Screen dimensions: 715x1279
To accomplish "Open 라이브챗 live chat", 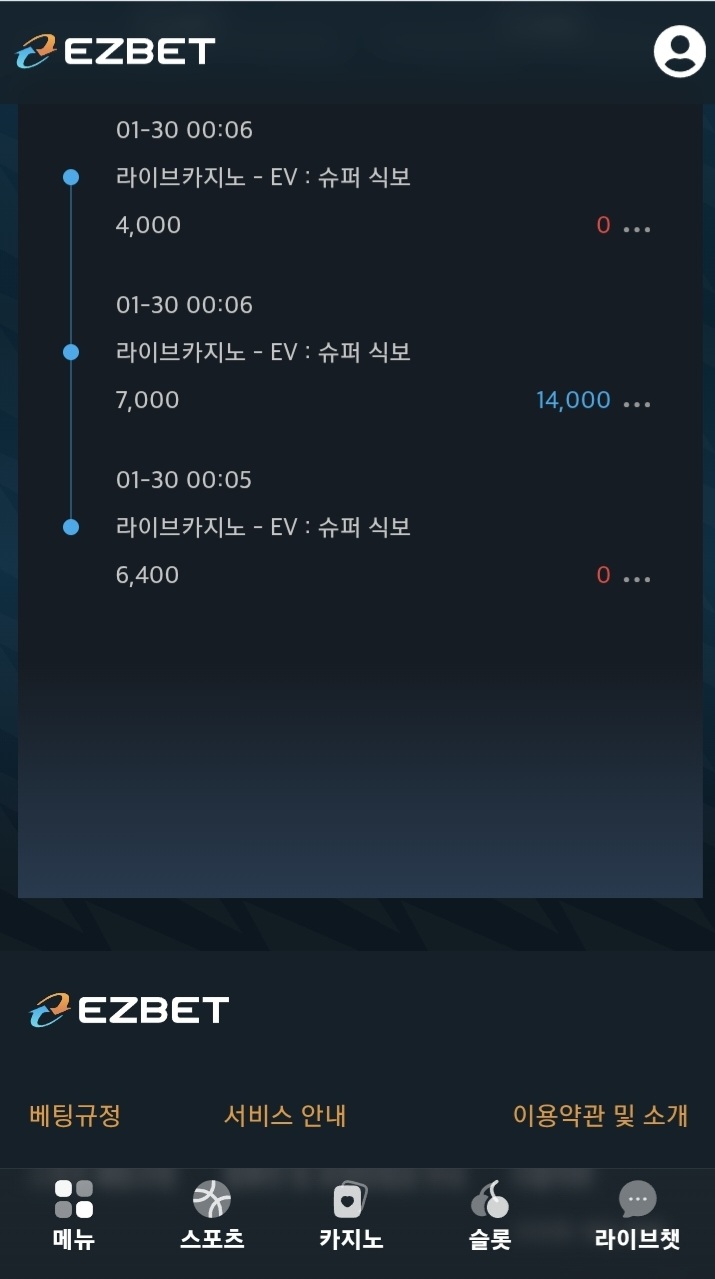I will tap(637, 1214).
